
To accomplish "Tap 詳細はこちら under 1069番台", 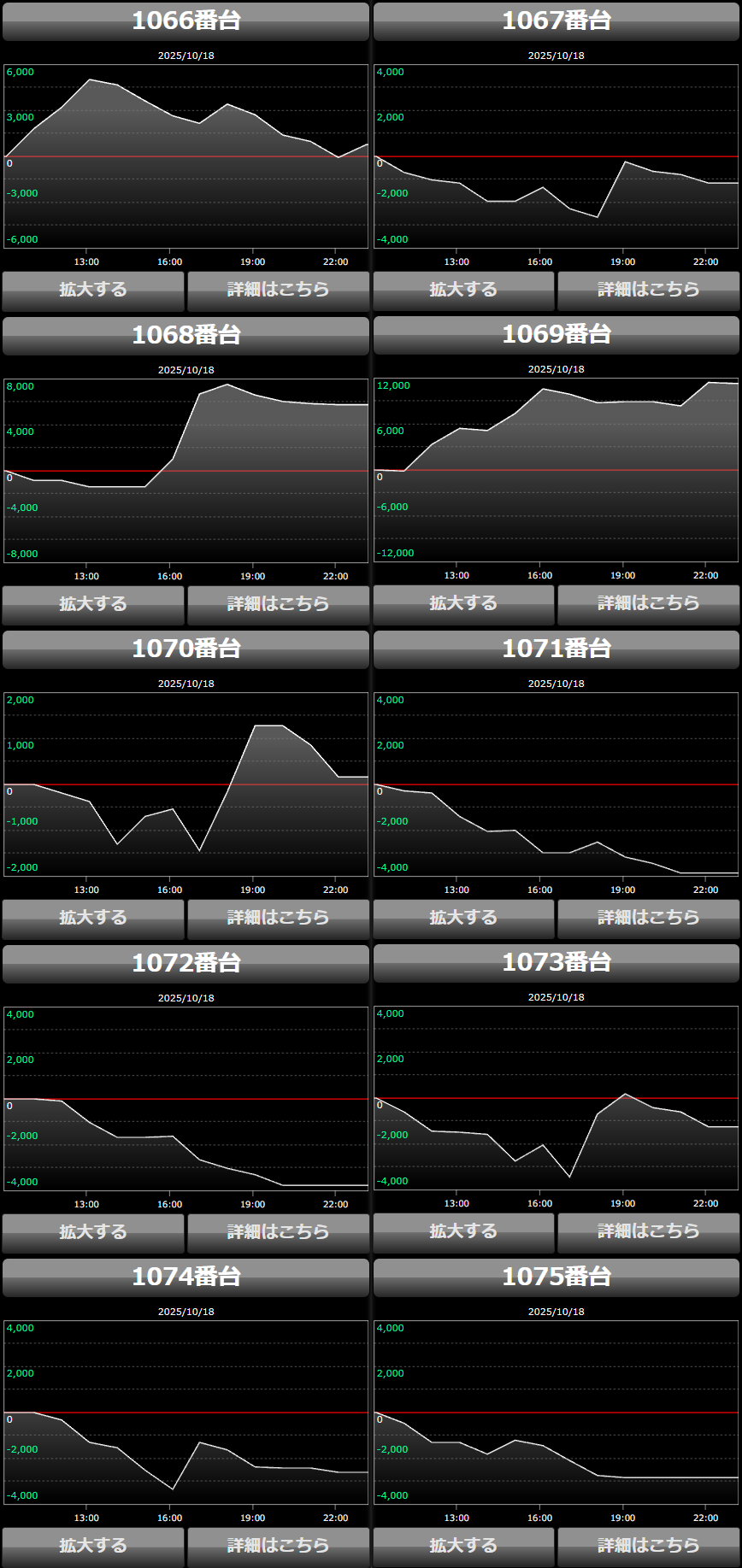I will click(x=648, y=603).
